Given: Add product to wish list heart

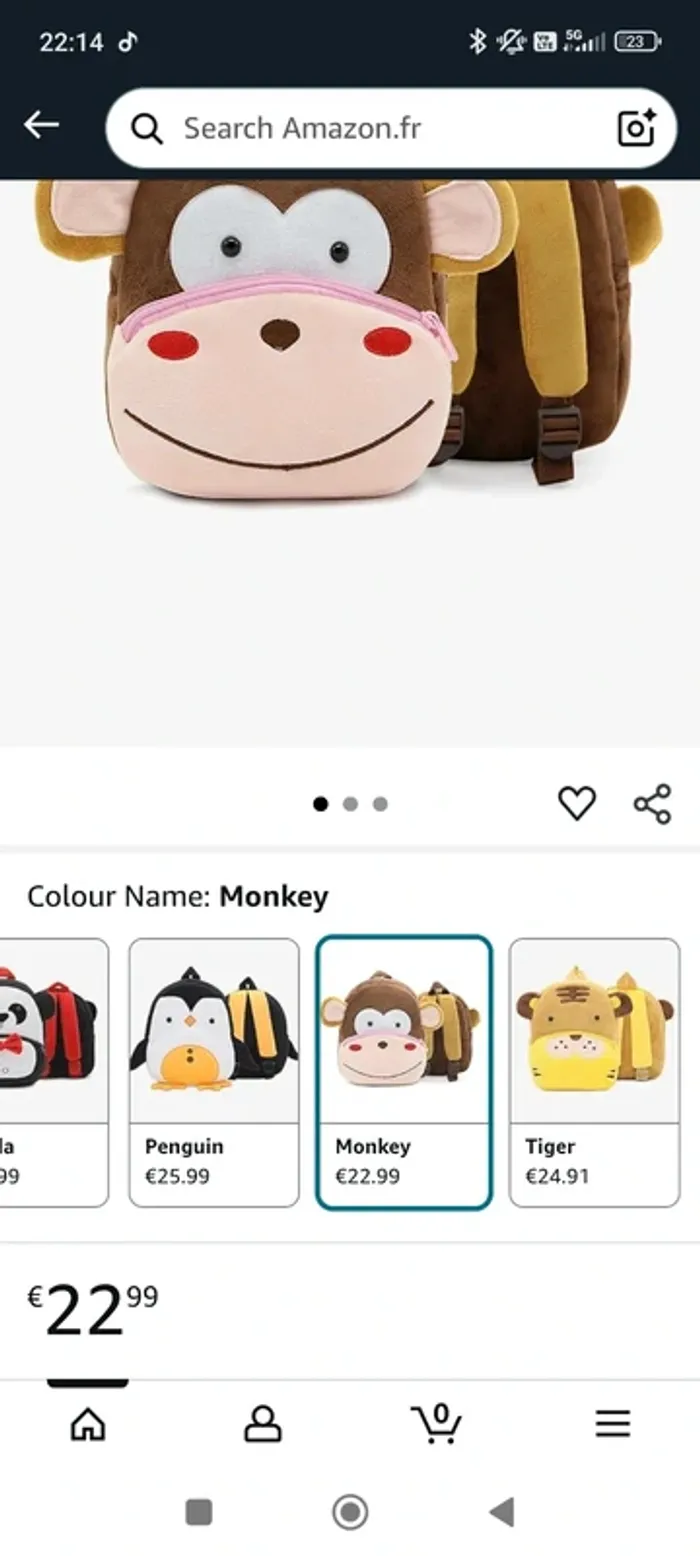Looking at the screenshot, I should pyautogui.click(x=576, y=803).
